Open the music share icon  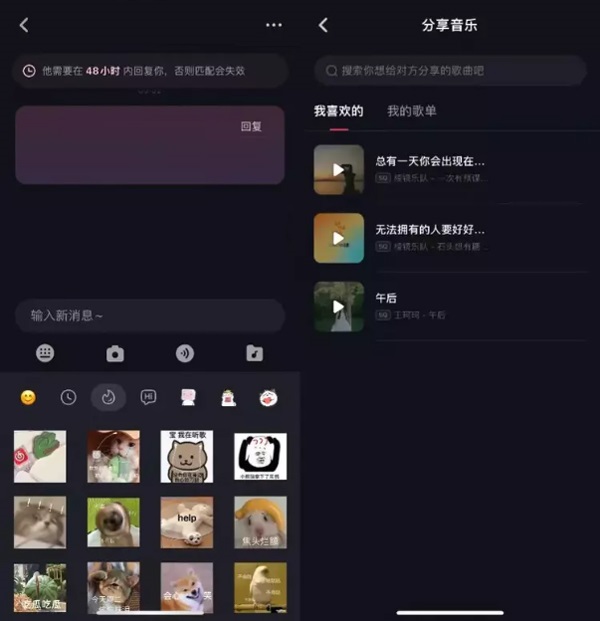(x=255, y=353)
